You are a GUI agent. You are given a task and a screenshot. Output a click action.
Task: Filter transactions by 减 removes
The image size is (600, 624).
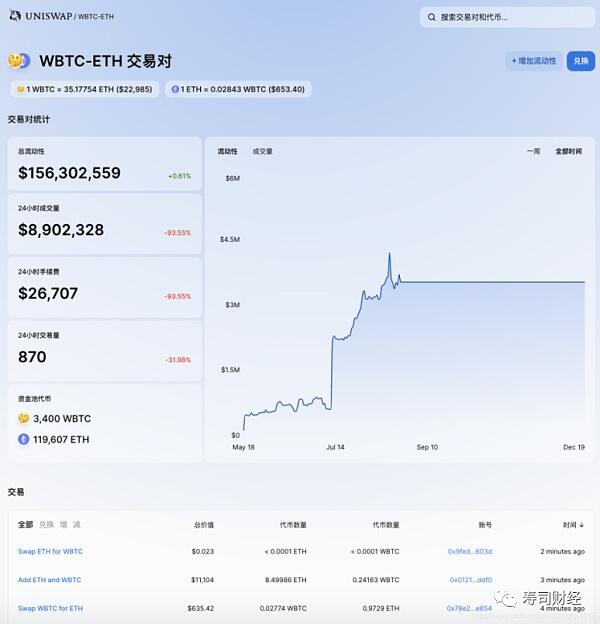[x=77, y=524]
